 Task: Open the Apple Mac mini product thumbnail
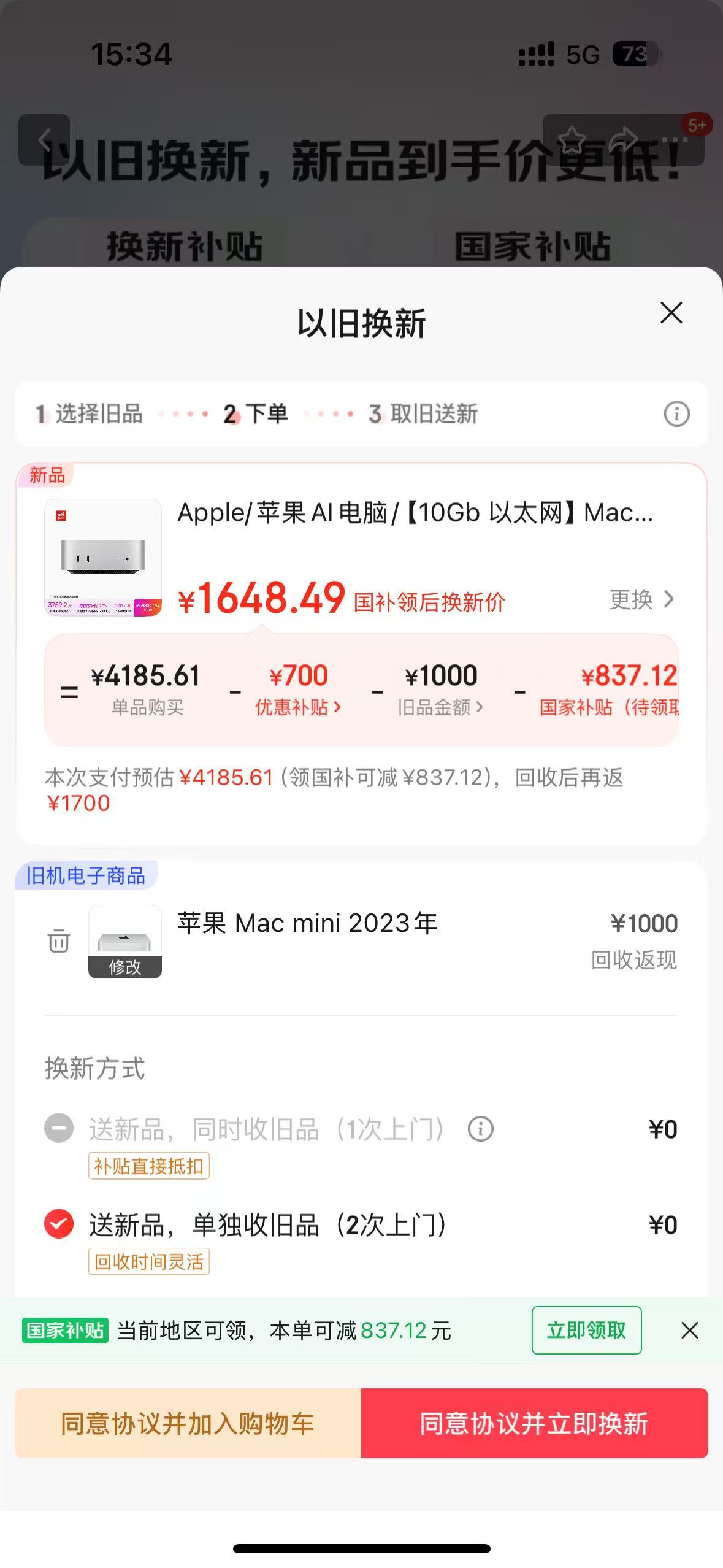[103, 558]
